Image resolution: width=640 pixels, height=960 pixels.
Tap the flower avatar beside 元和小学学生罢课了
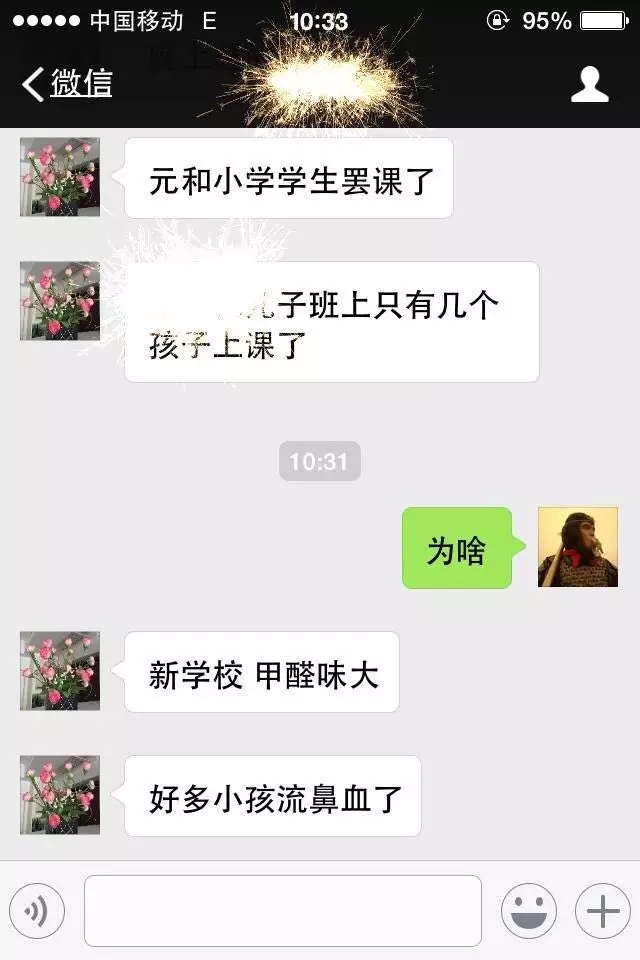coord(60,177)
